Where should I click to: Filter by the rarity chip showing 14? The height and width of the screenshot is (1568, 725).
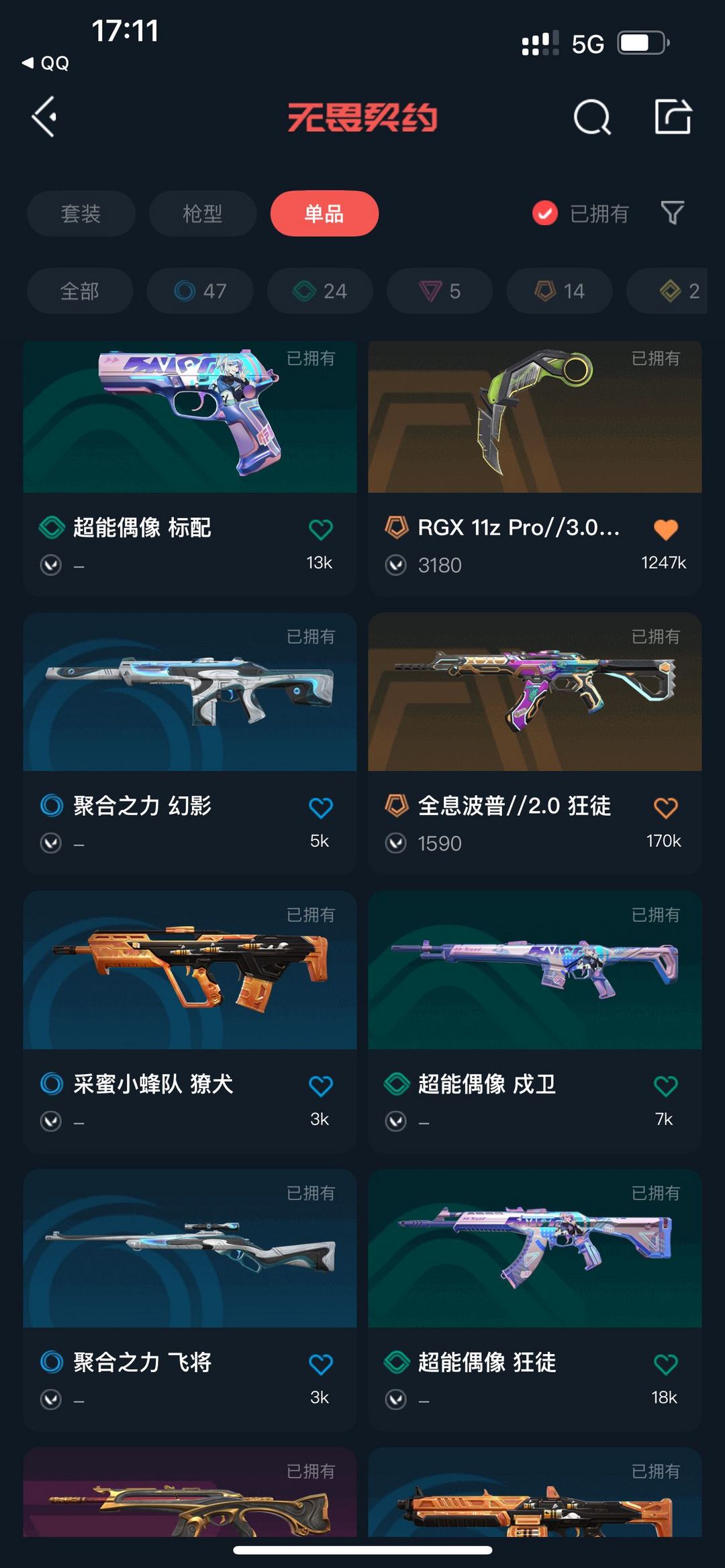pyautogui.click(x=559, y=291)
